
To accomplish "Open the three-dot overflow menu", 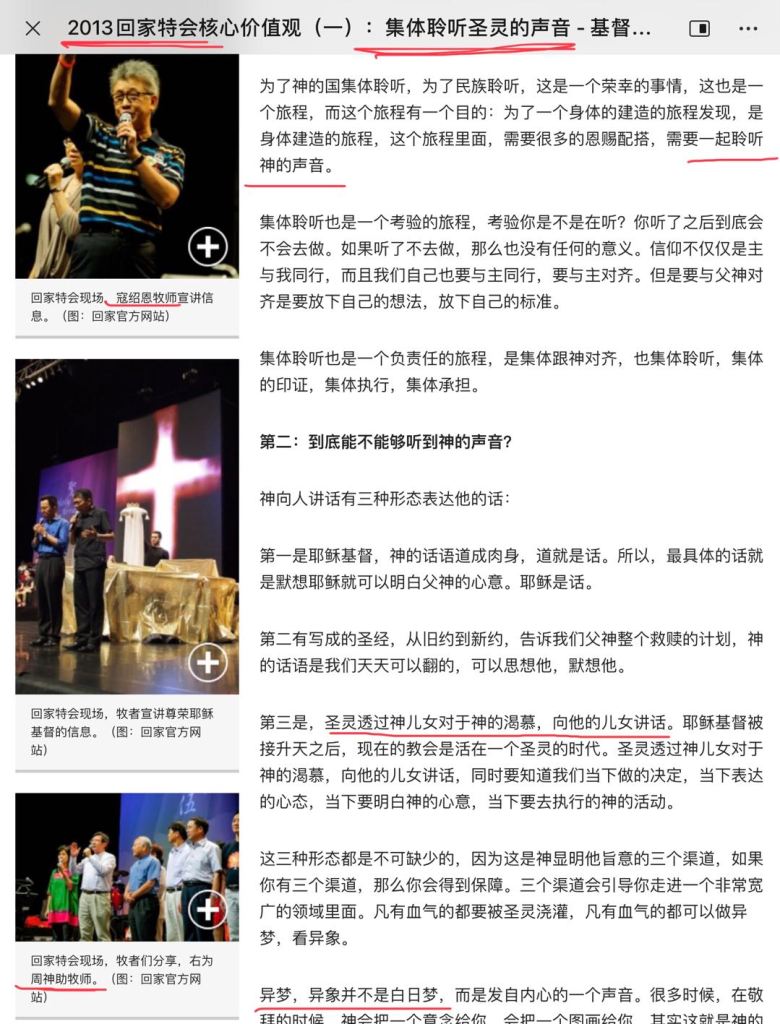I will point(748,28).
